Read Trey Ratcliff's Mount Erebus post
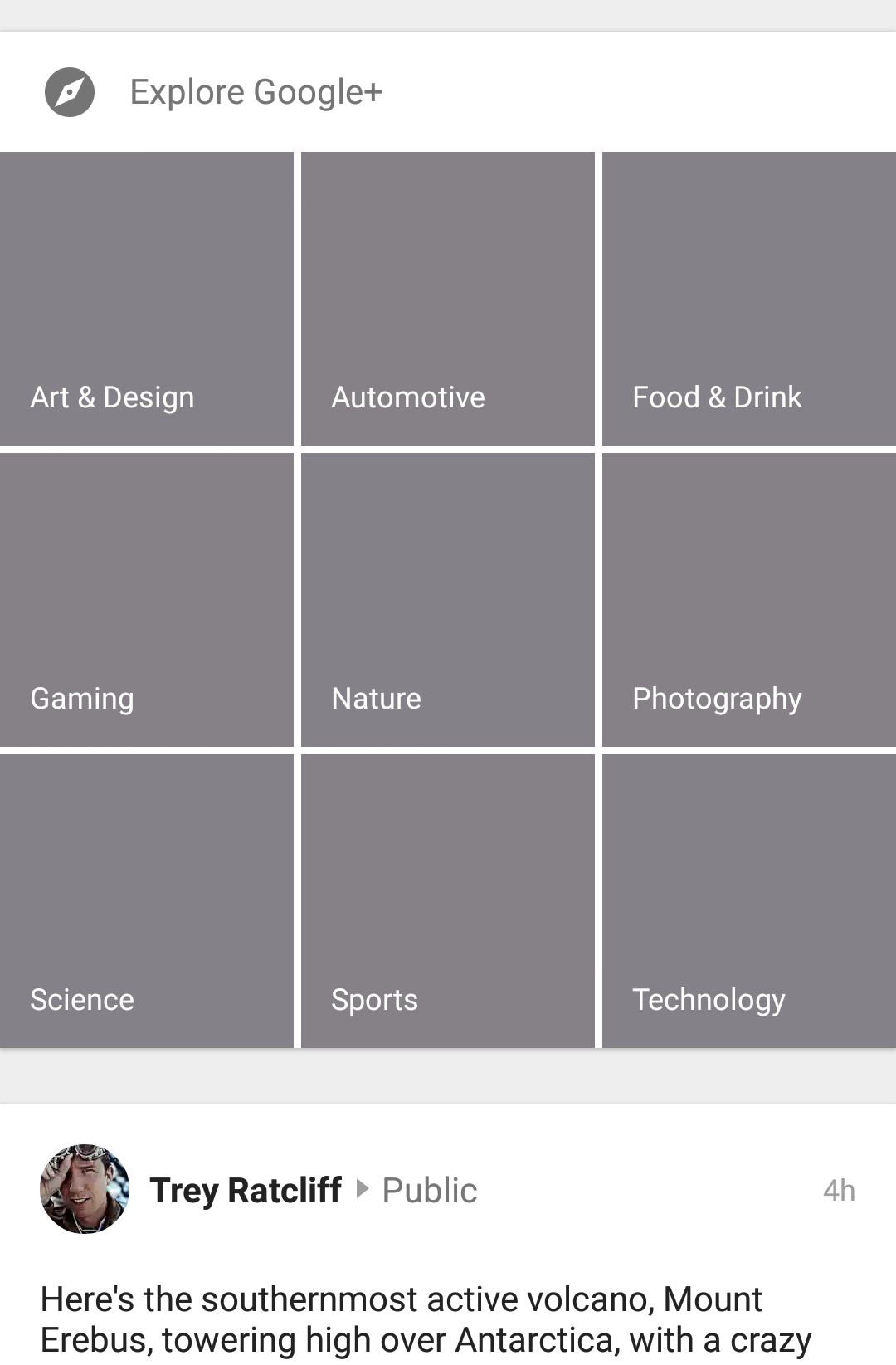 (x=425, y=1319)
